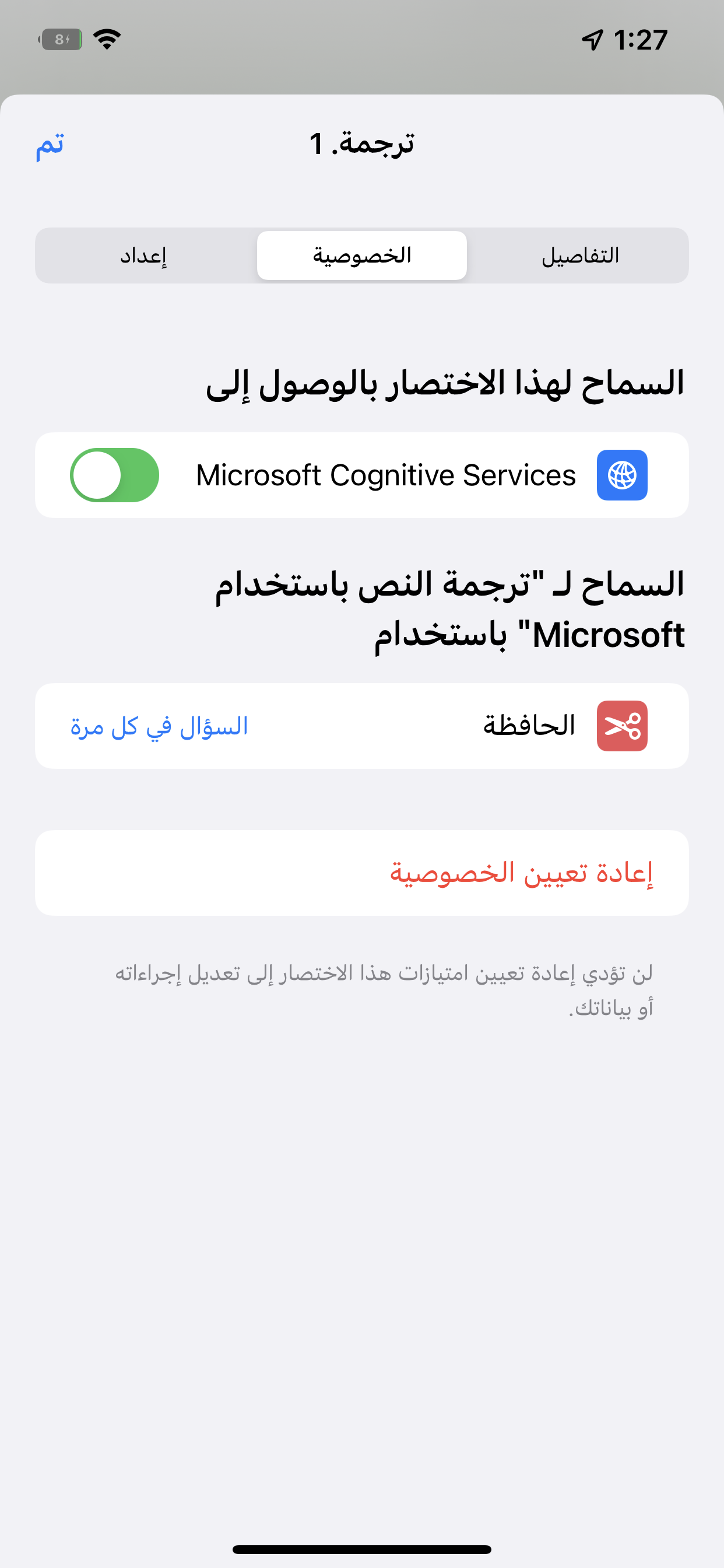724x1568 pixels.
Task: Change الحافظة permission from السؤال في كل مرة
Action: coord(159,726)
